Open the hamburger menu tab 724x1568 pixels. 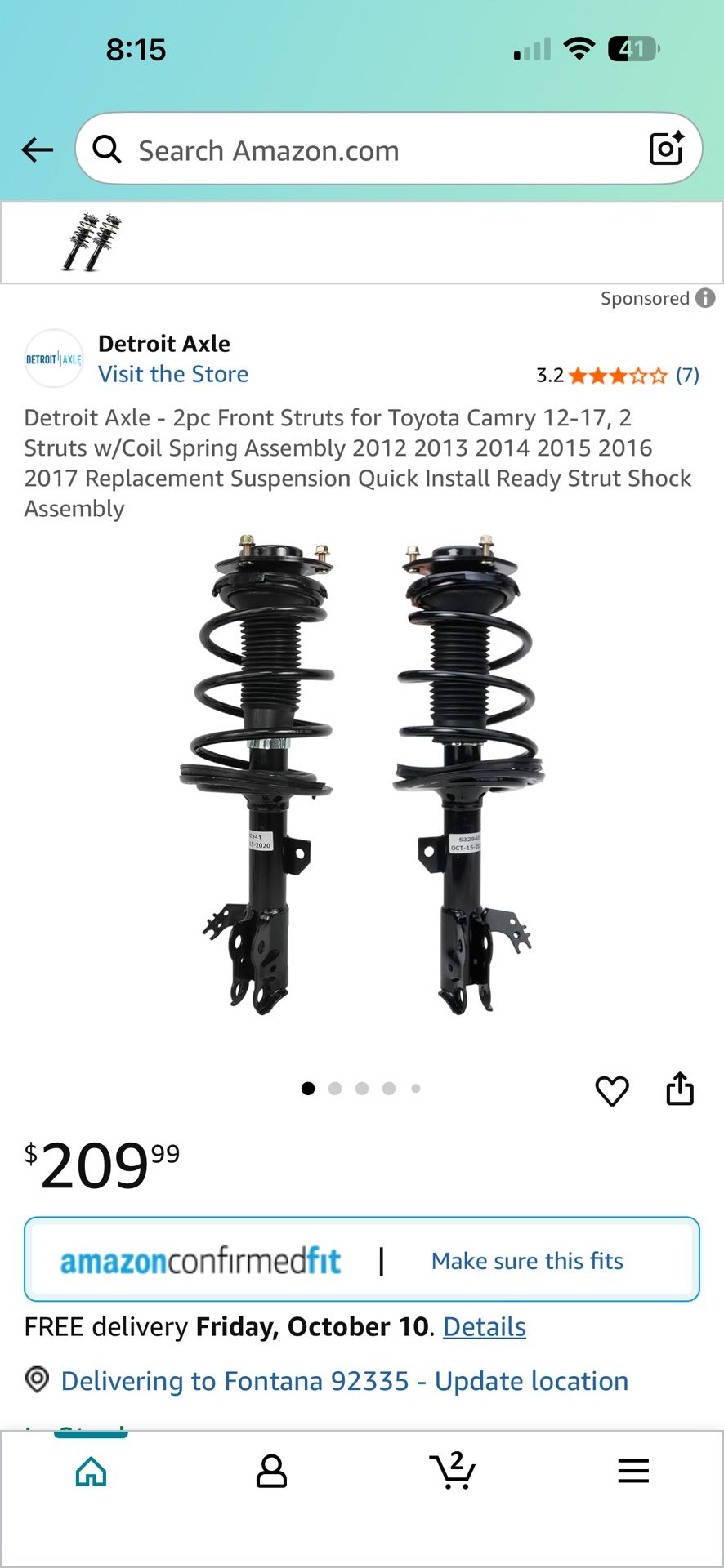[x=633, y=1472]
